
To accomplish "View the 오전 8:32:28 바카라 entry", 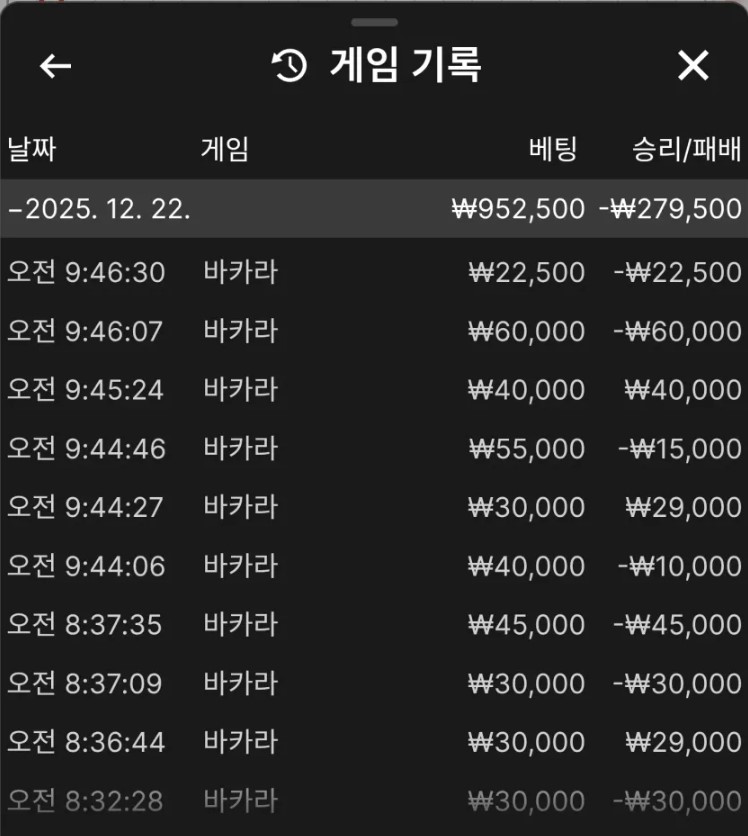I will [x=373, y=800].
